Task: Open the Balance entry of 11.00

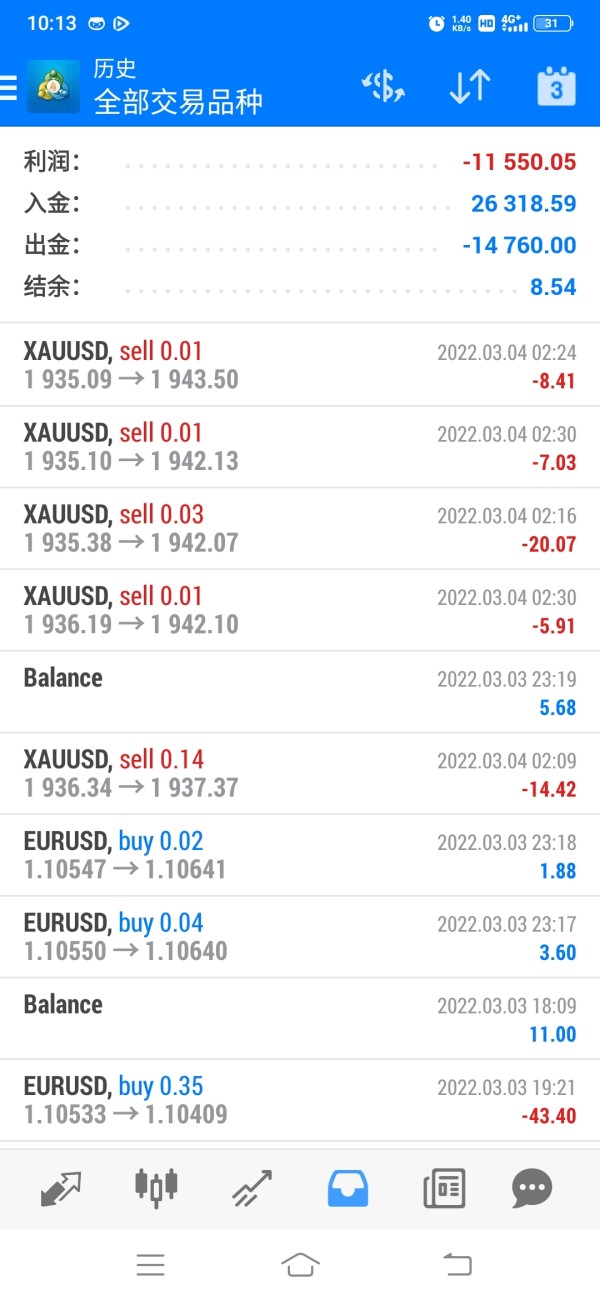Action: (300, 1018)
